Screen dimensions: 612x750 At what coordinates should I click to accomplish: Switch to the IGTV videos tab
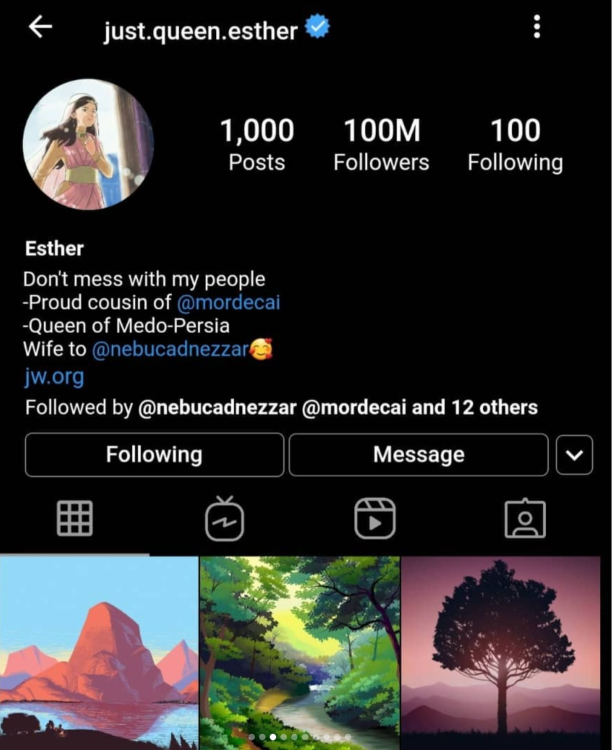tap(224, 518)
